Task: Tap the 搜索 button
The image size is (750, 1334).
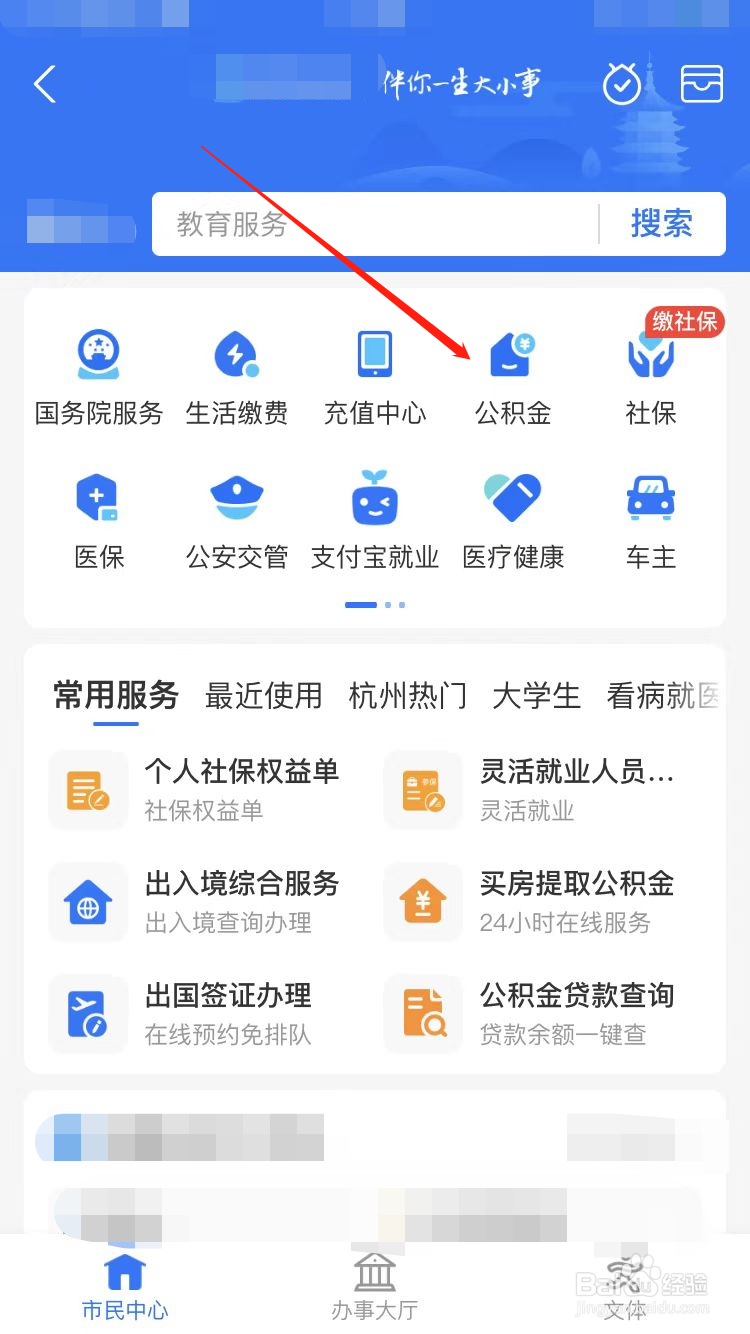Action: pos(661,224)
